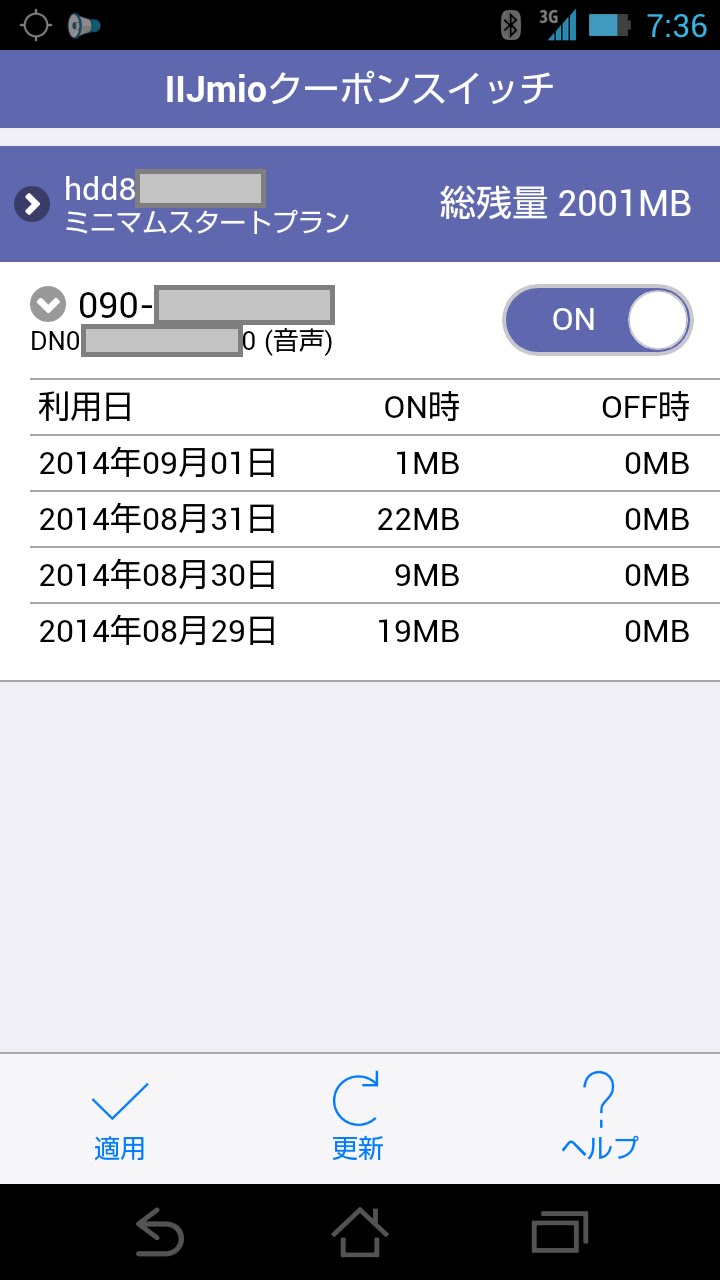The image size is (720, 1280).
Task: Return to the home screen
Action: (x=360, y=1232)
